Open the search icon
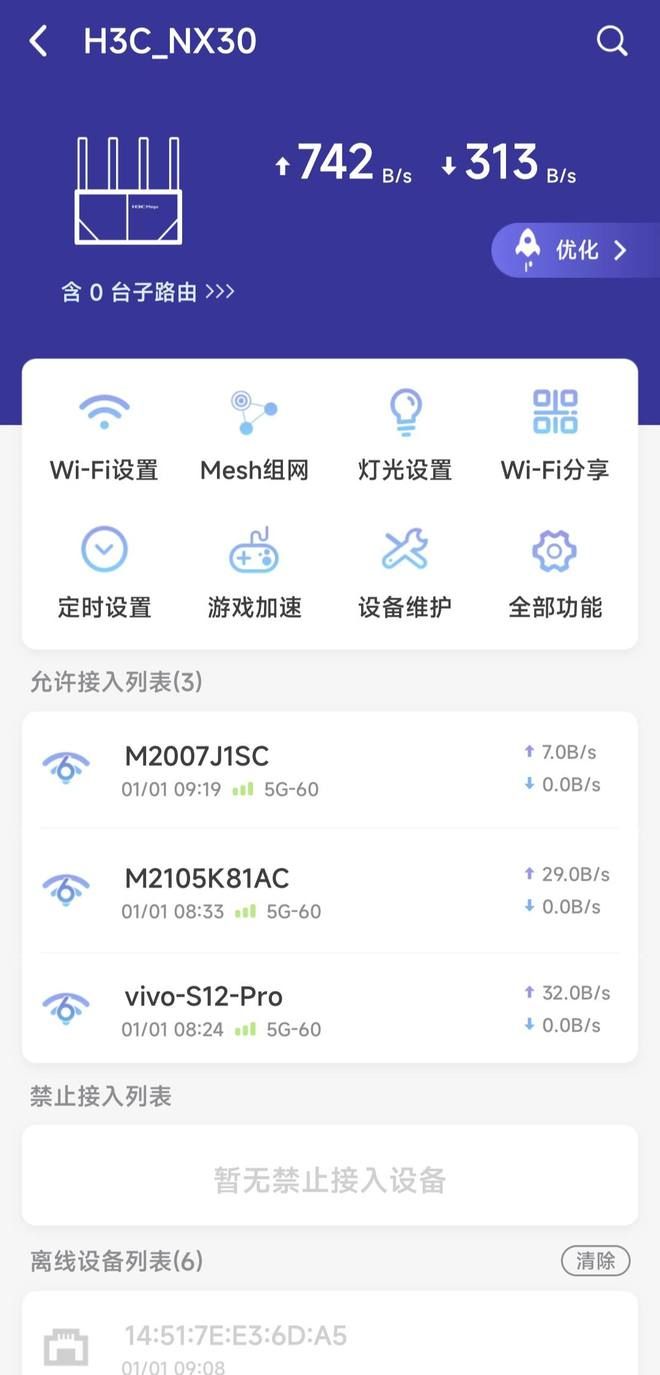 click(612, 41)
